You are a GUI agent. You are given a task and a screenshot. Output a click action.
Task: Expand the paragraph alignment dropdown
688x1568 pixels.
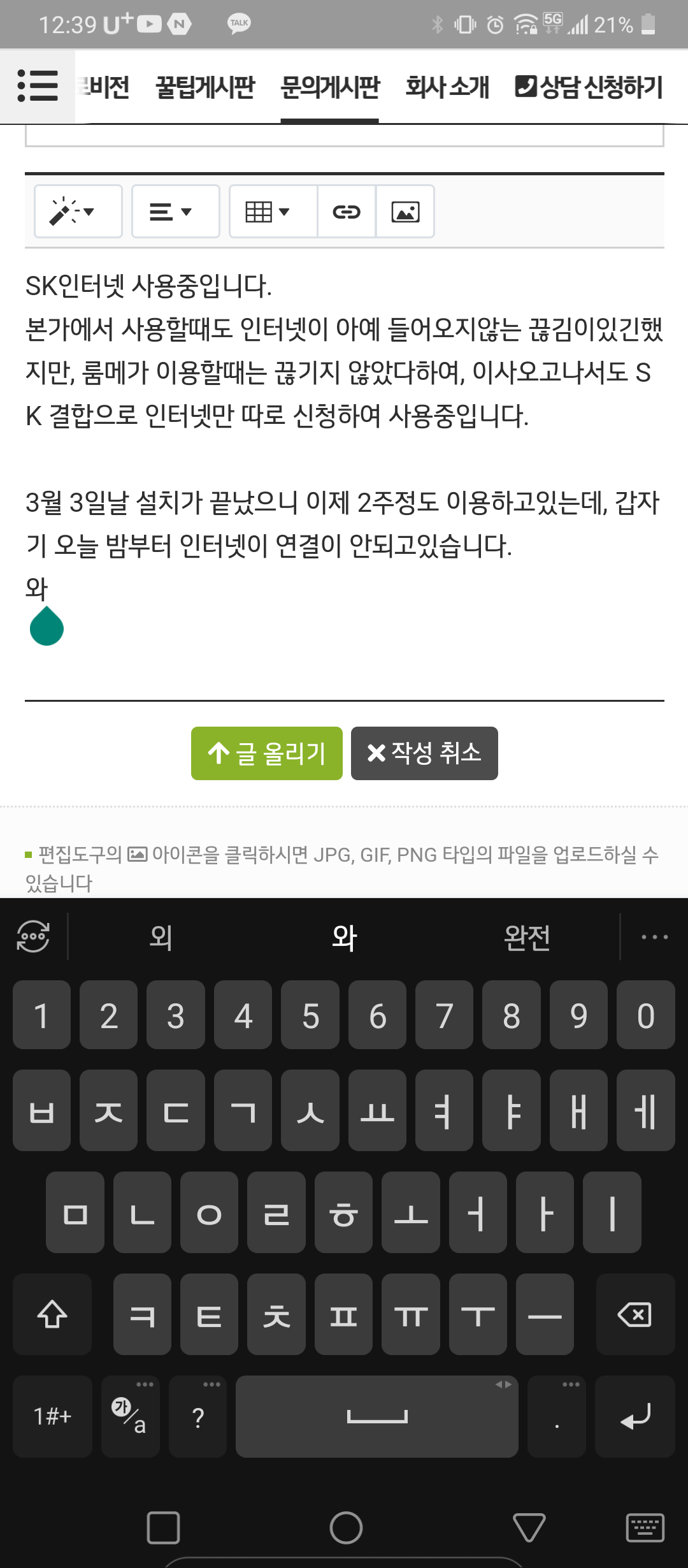175,212
